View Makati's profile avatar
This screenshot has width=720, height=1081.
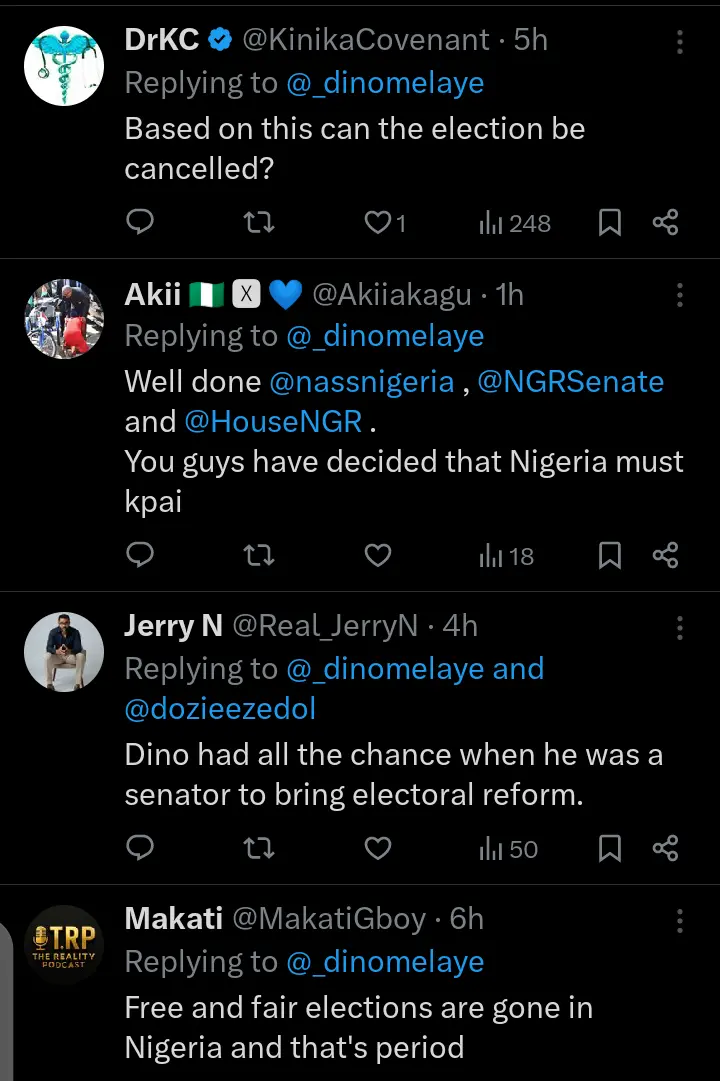pos(64,945)
